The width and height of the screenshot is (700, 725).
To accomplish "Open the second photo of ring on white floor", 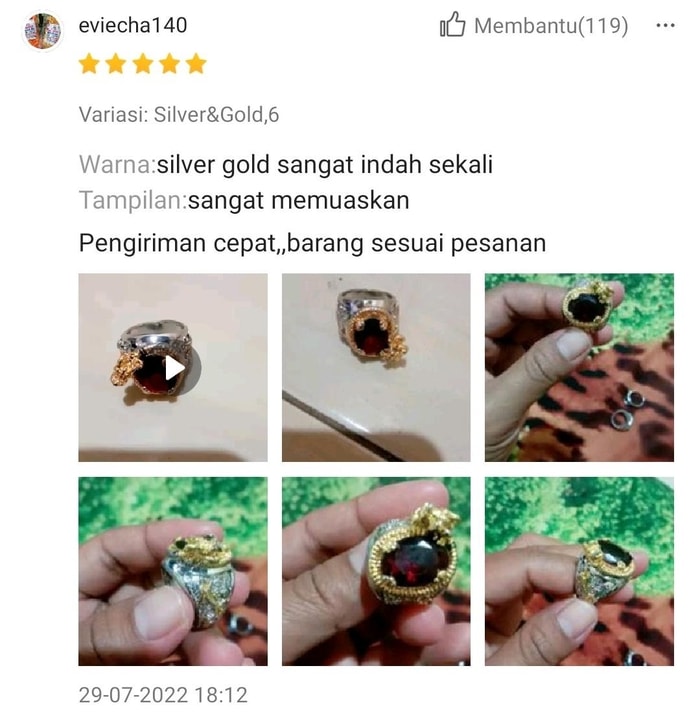I will click(376, 367).
